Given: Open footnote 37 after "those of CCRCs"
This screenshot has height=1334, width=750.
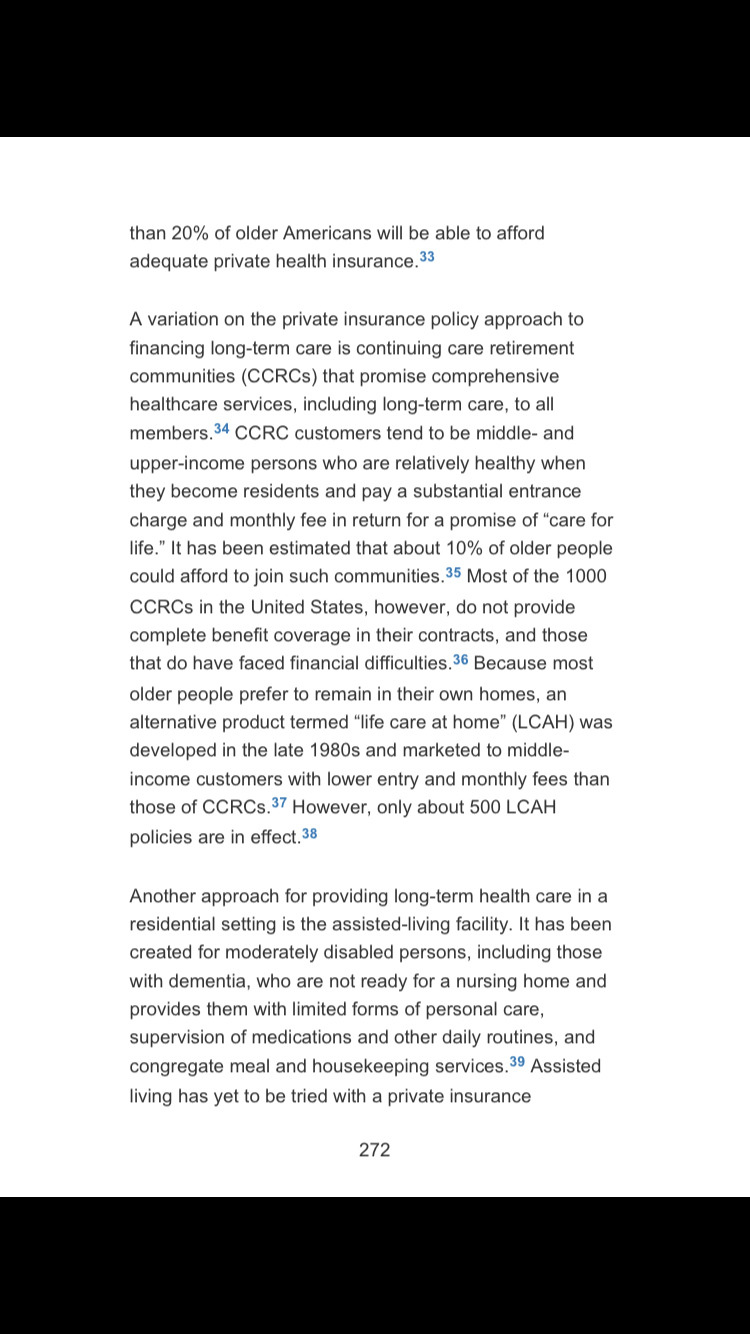Looking at the screenshot, I should click(280, 803).
